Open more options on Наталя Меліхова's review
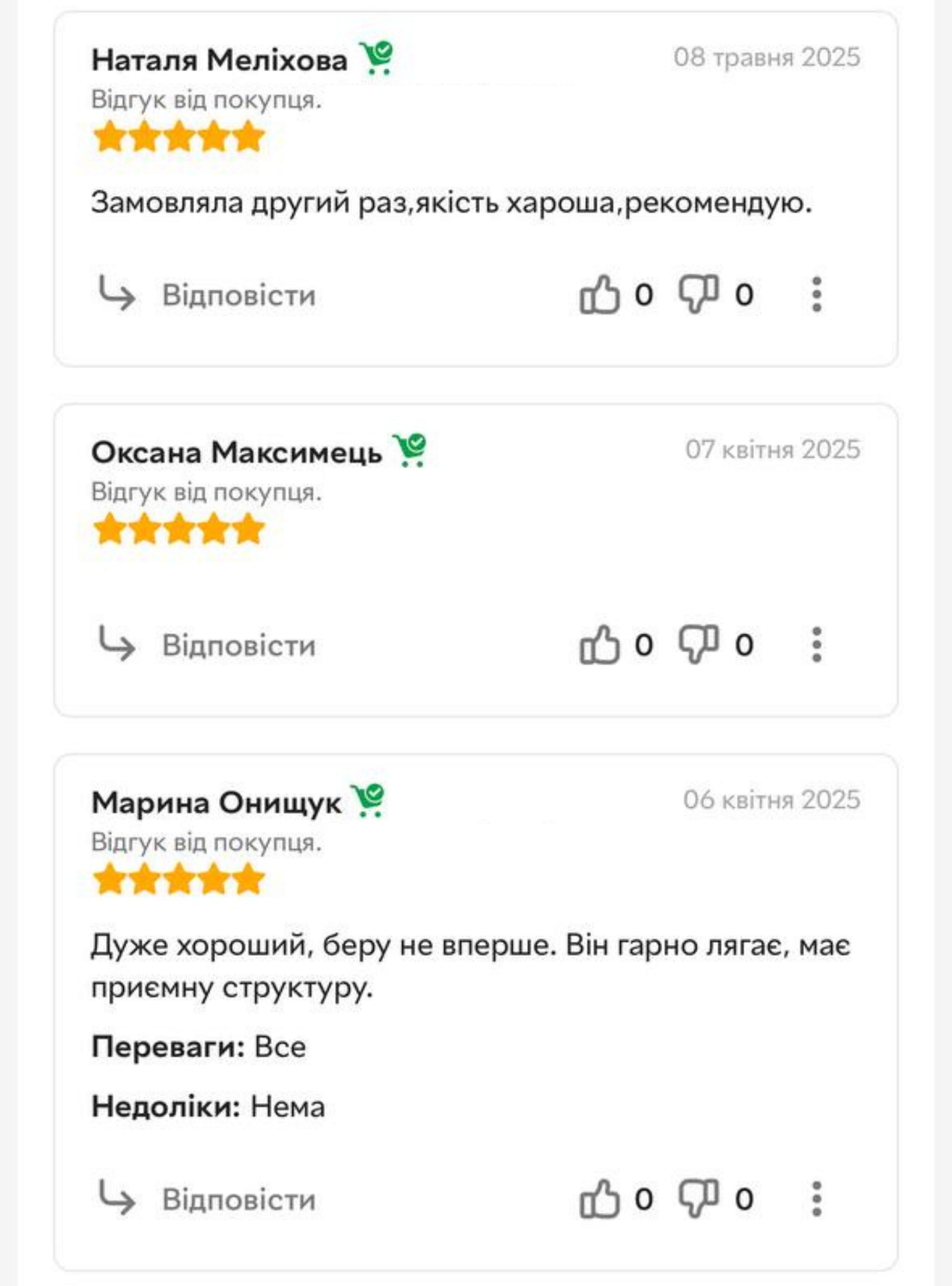The height and width of the screenshot is (1286, 952). coord(816,294)
